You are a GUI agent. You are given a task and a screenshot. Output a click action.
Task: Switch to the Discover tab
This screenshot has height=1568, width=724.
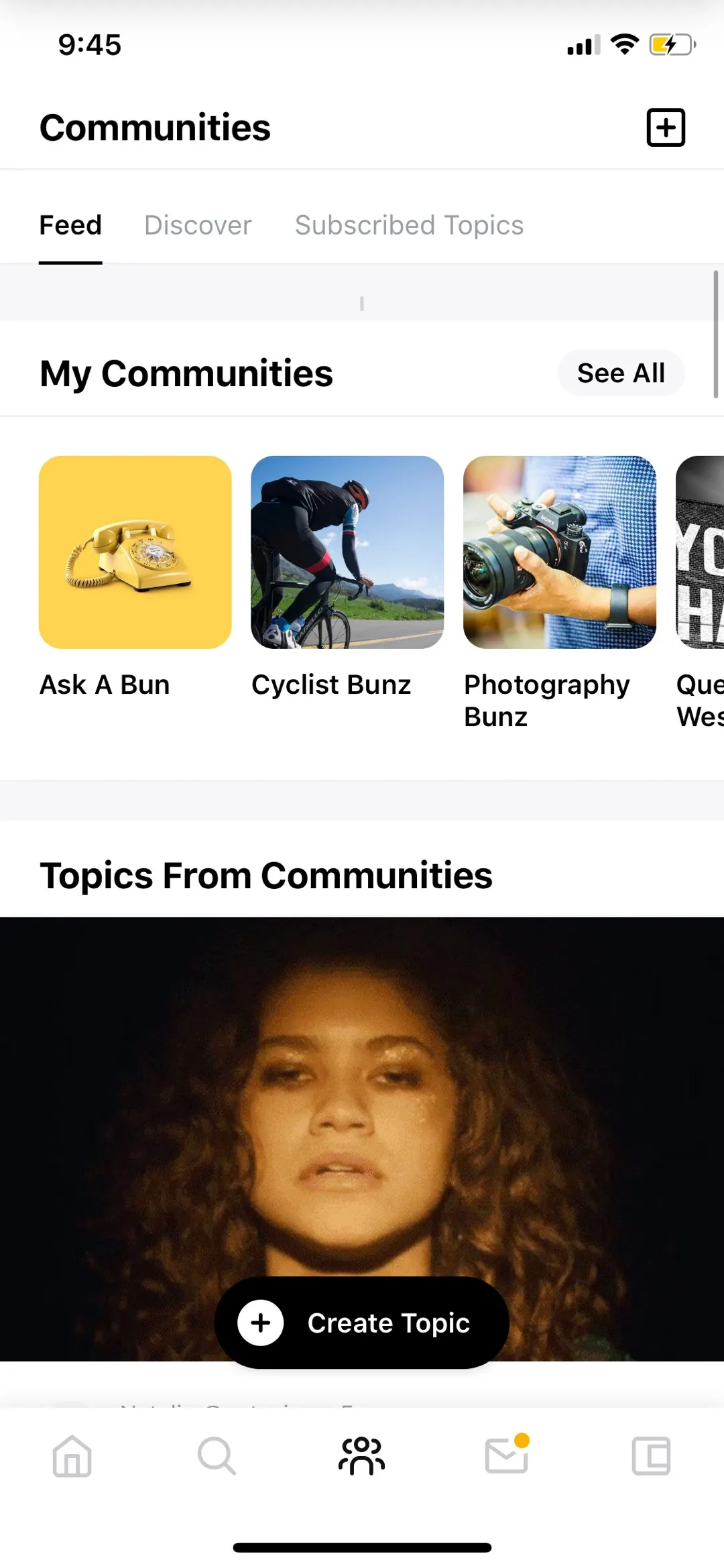tap(198, 225)
